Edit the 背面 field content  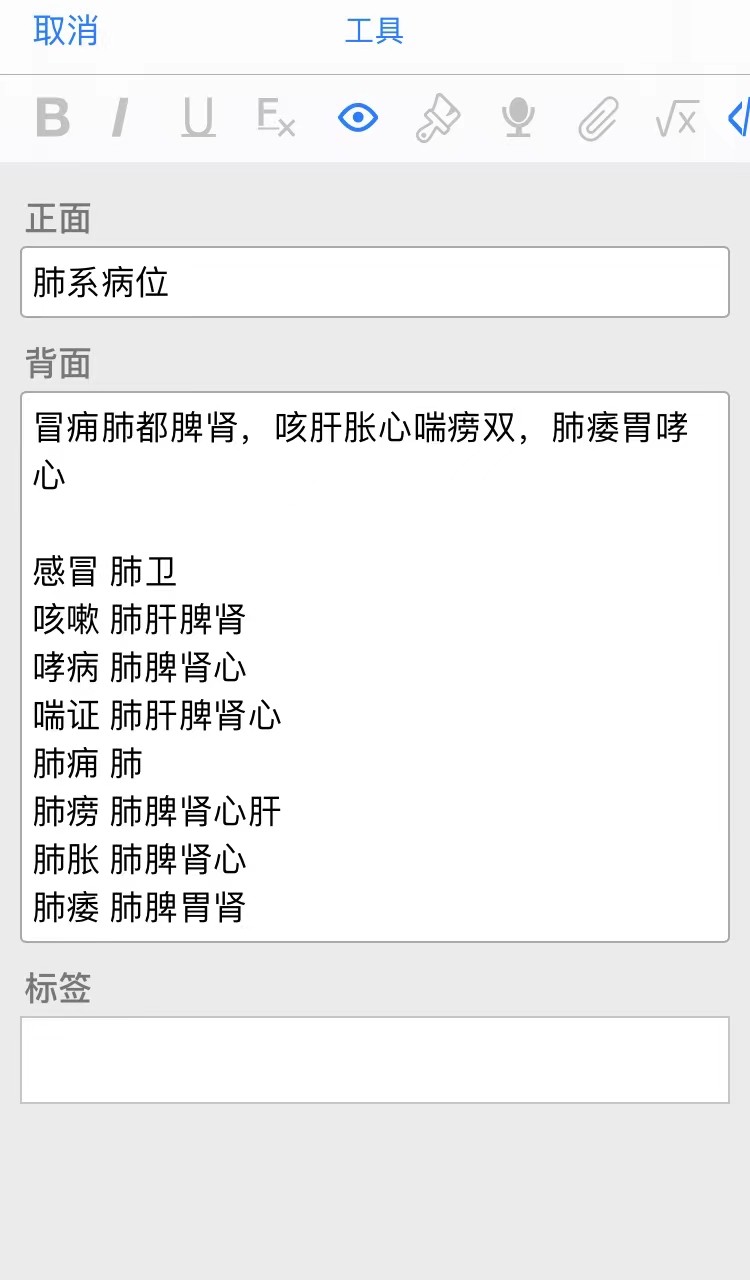click(375, 666)
